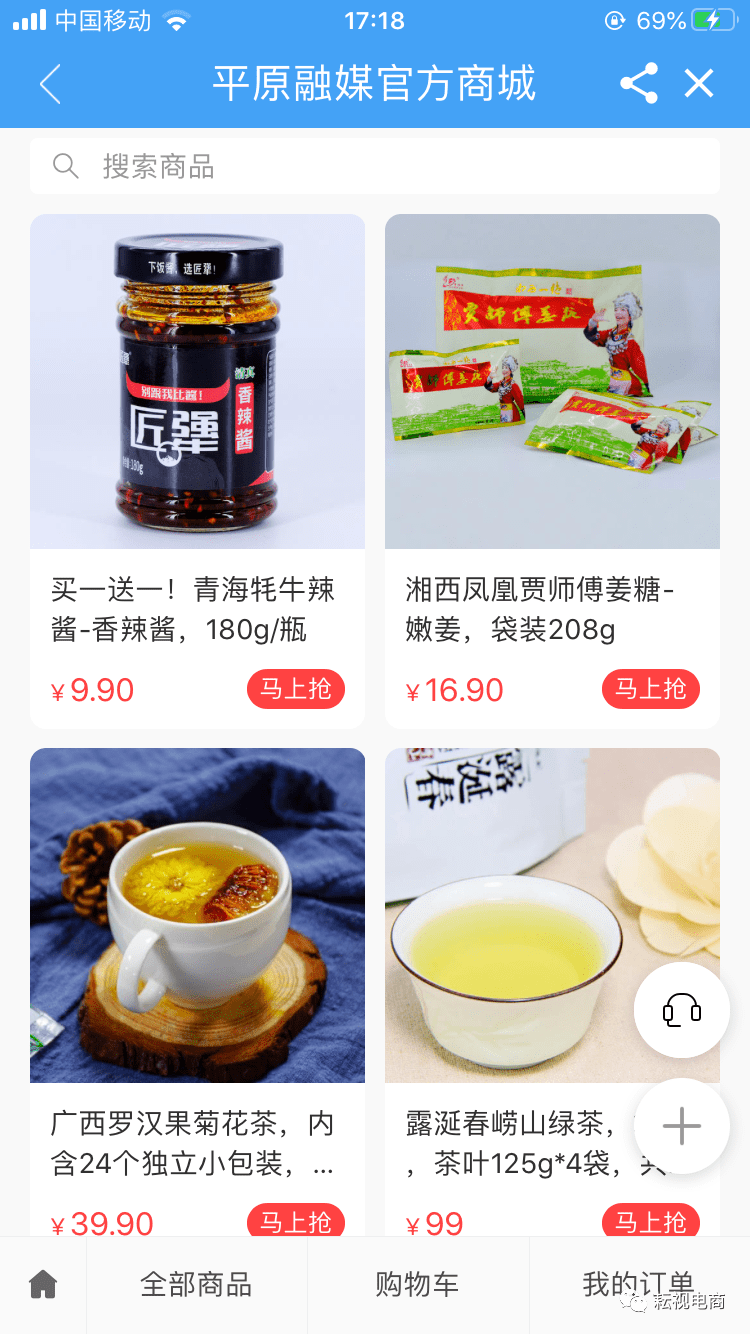The height and width of the screenshot is (1334, 750).
Task: Contact customer service via headset icon
Action: [x=682, y=1010]
